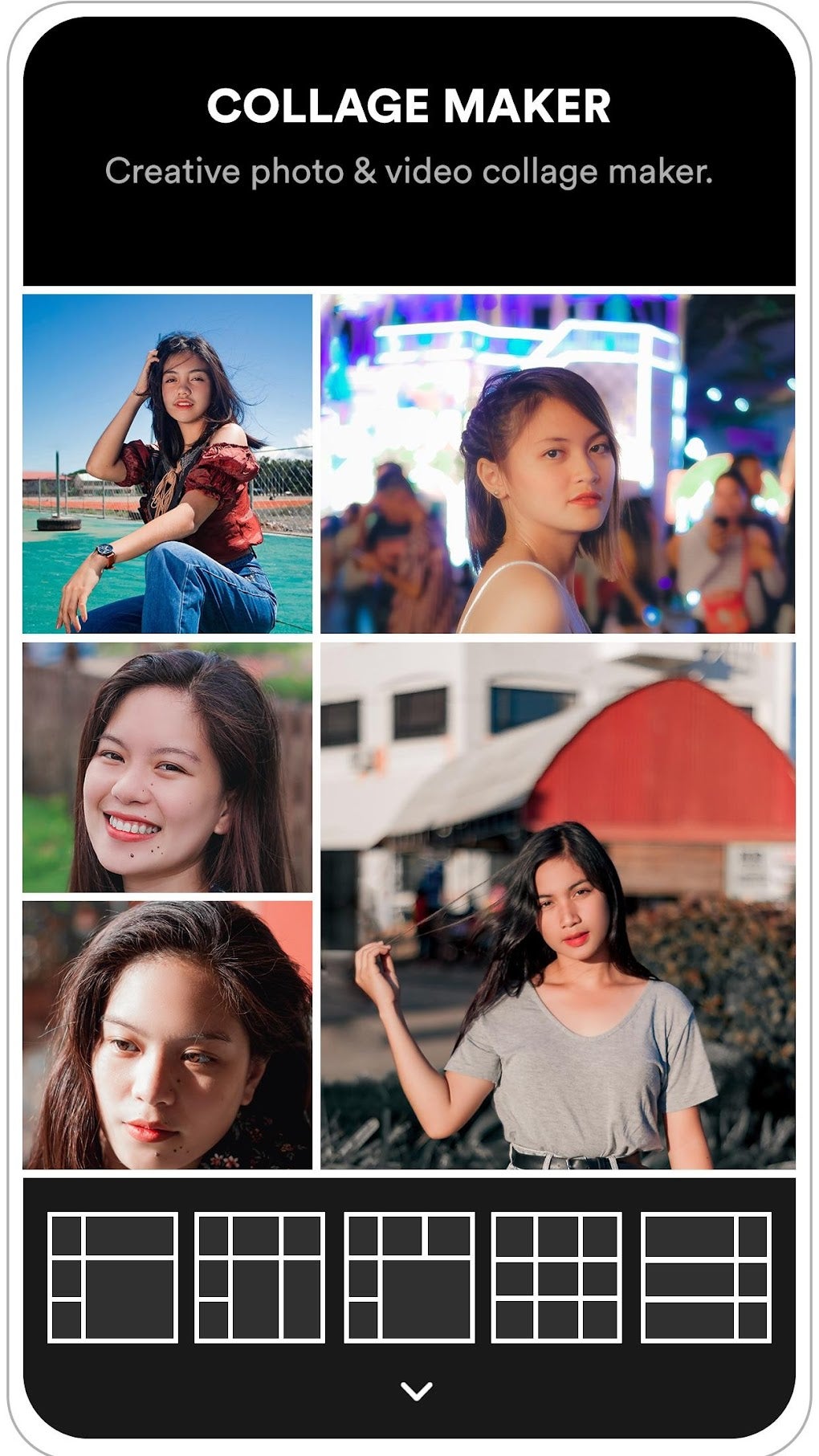Tap the small top-left square of the first template
Viewport: 819px width, 1456px height.
pyautogui.click(x=68, y=1237)
